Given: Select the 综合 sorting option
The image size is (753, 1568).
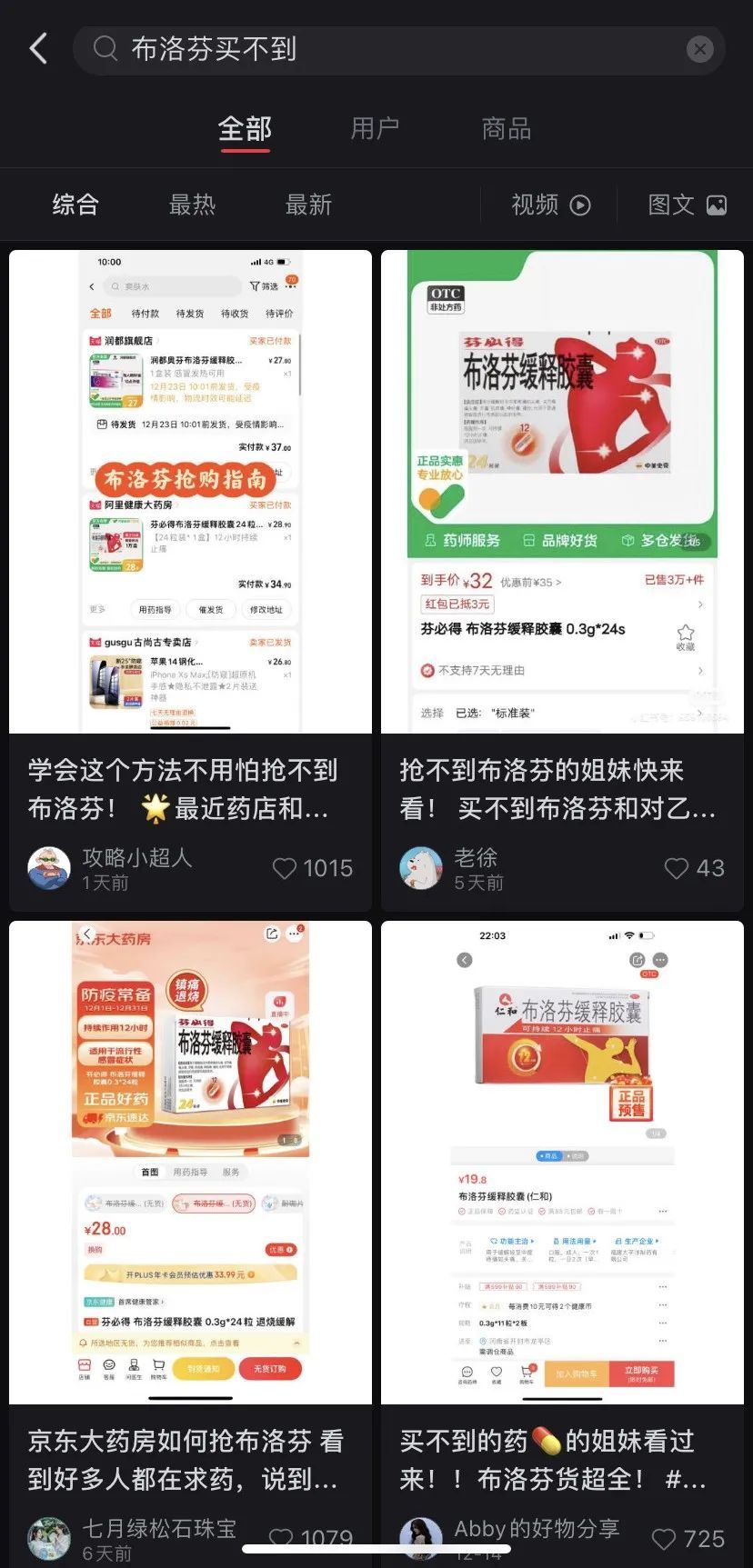Looking at the screenshot, I should 75,205.
